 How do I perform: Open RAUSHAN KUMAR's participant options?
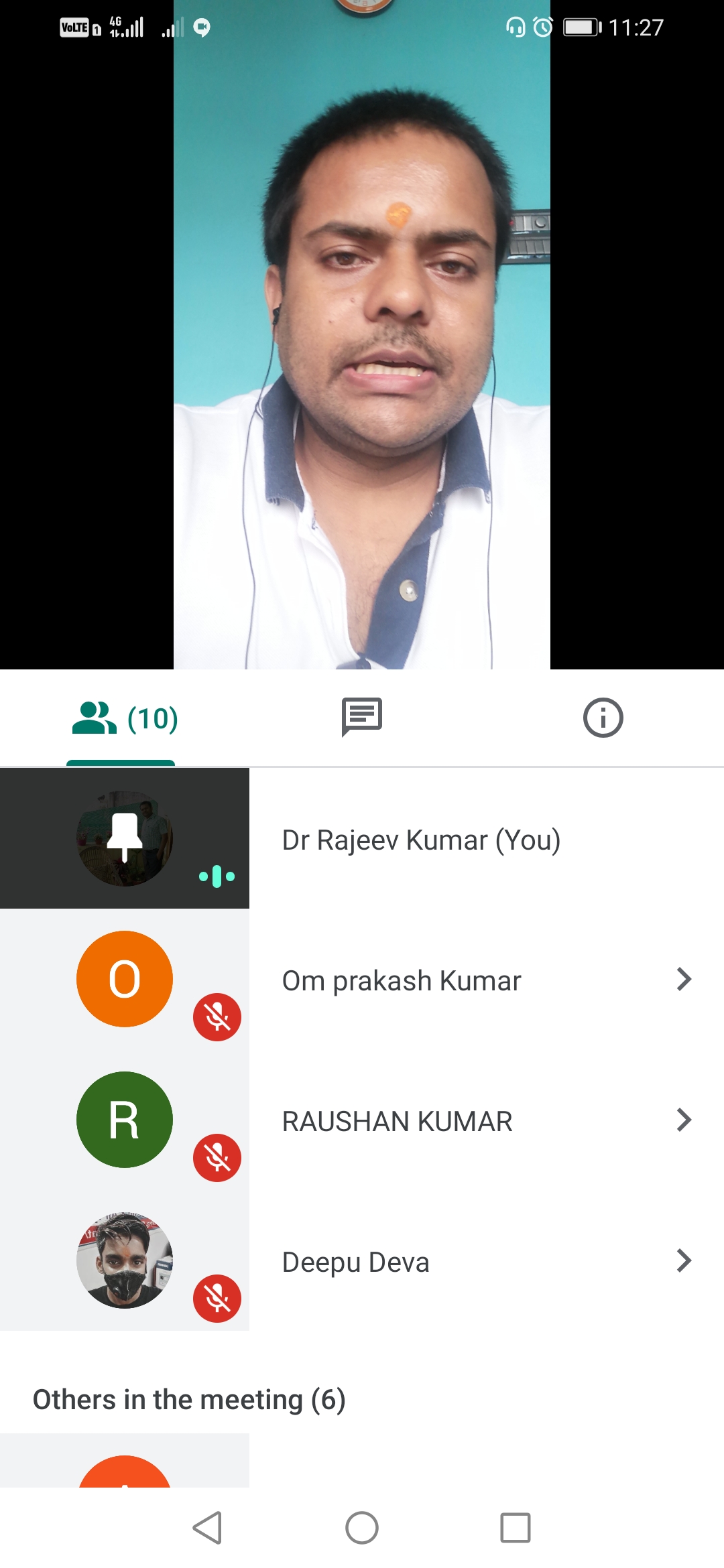[x=683, y=1120]
